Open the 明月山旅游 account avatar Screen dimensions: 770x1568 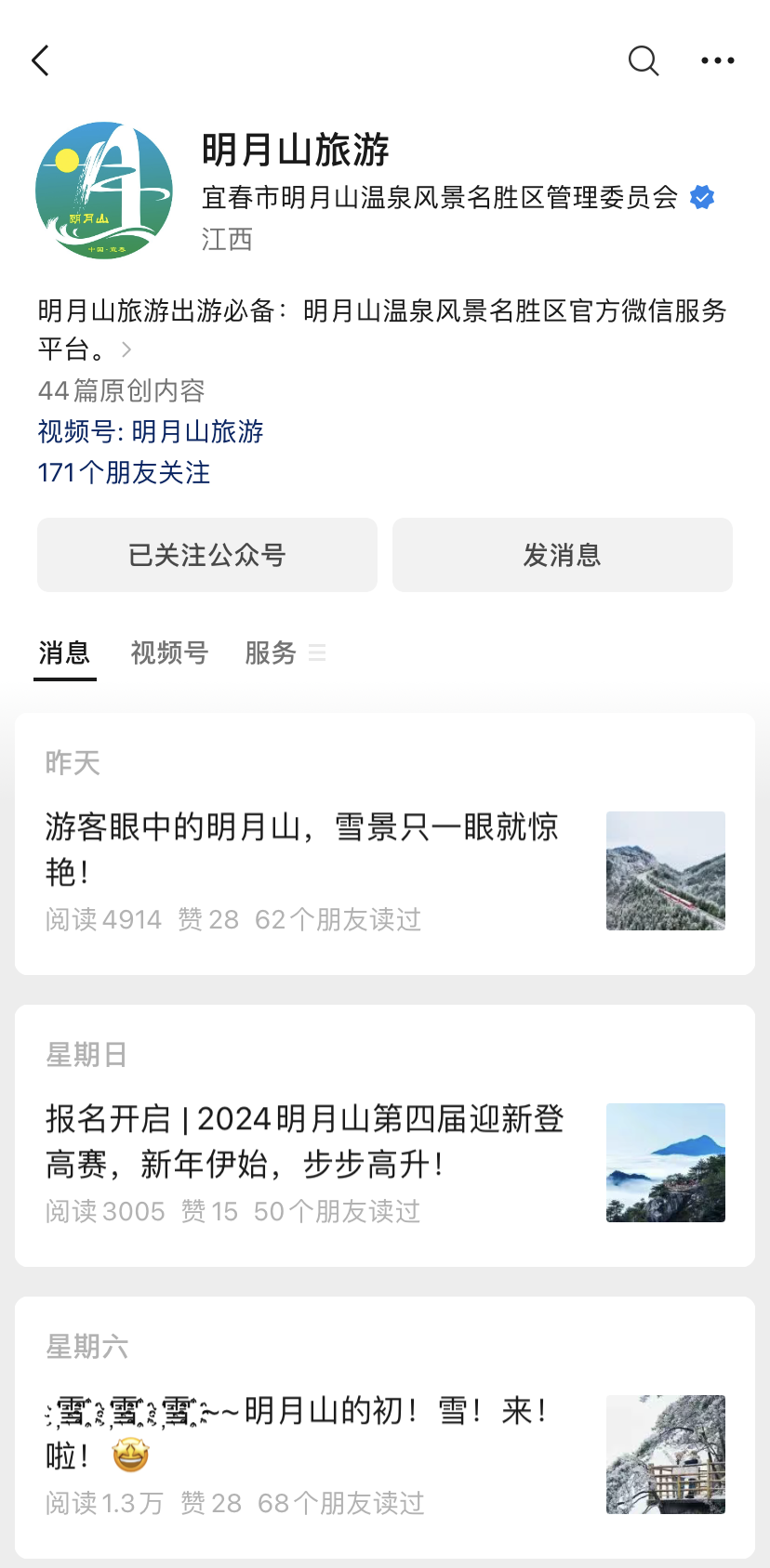coord(104,191)
